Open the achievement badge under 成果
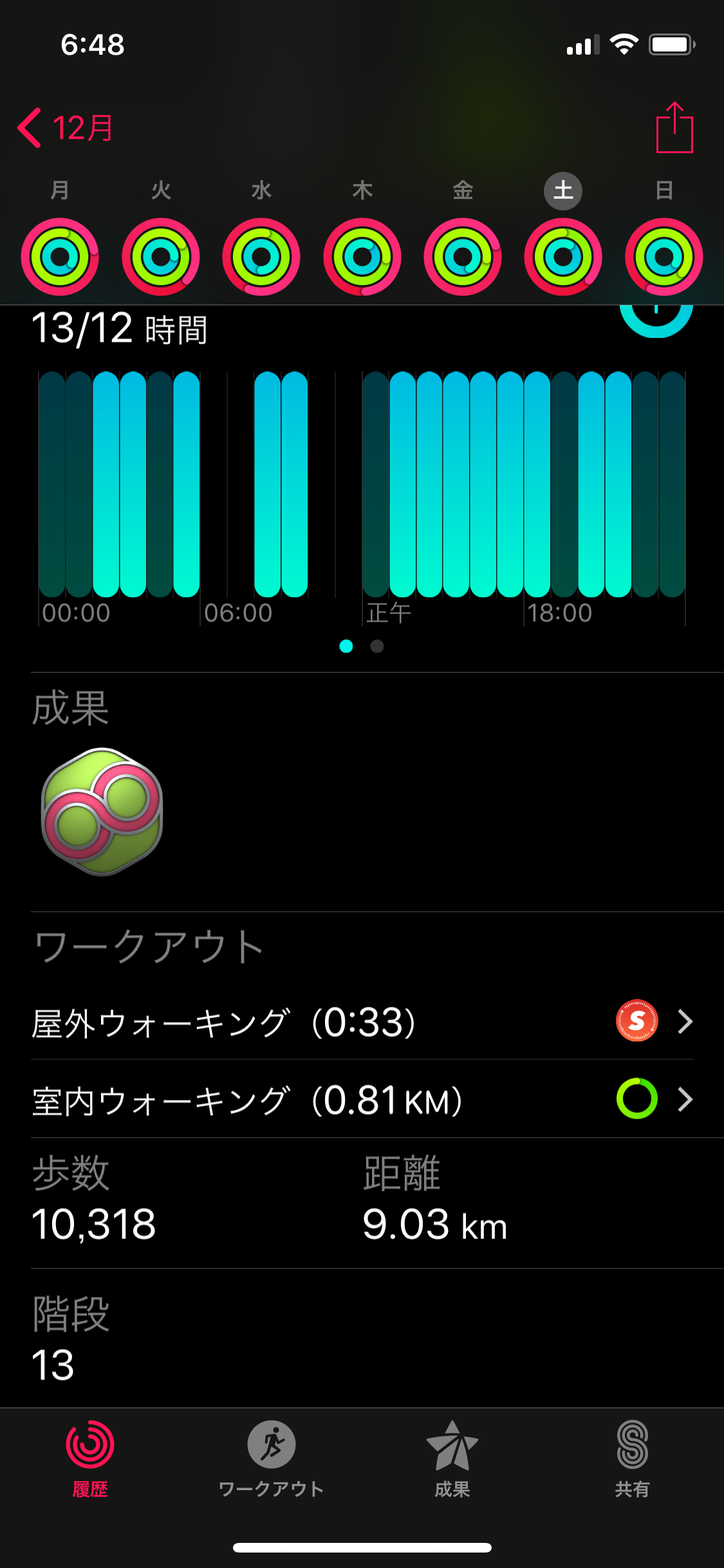Viewport: 724px width, 1568px height. tap(102, 811)
